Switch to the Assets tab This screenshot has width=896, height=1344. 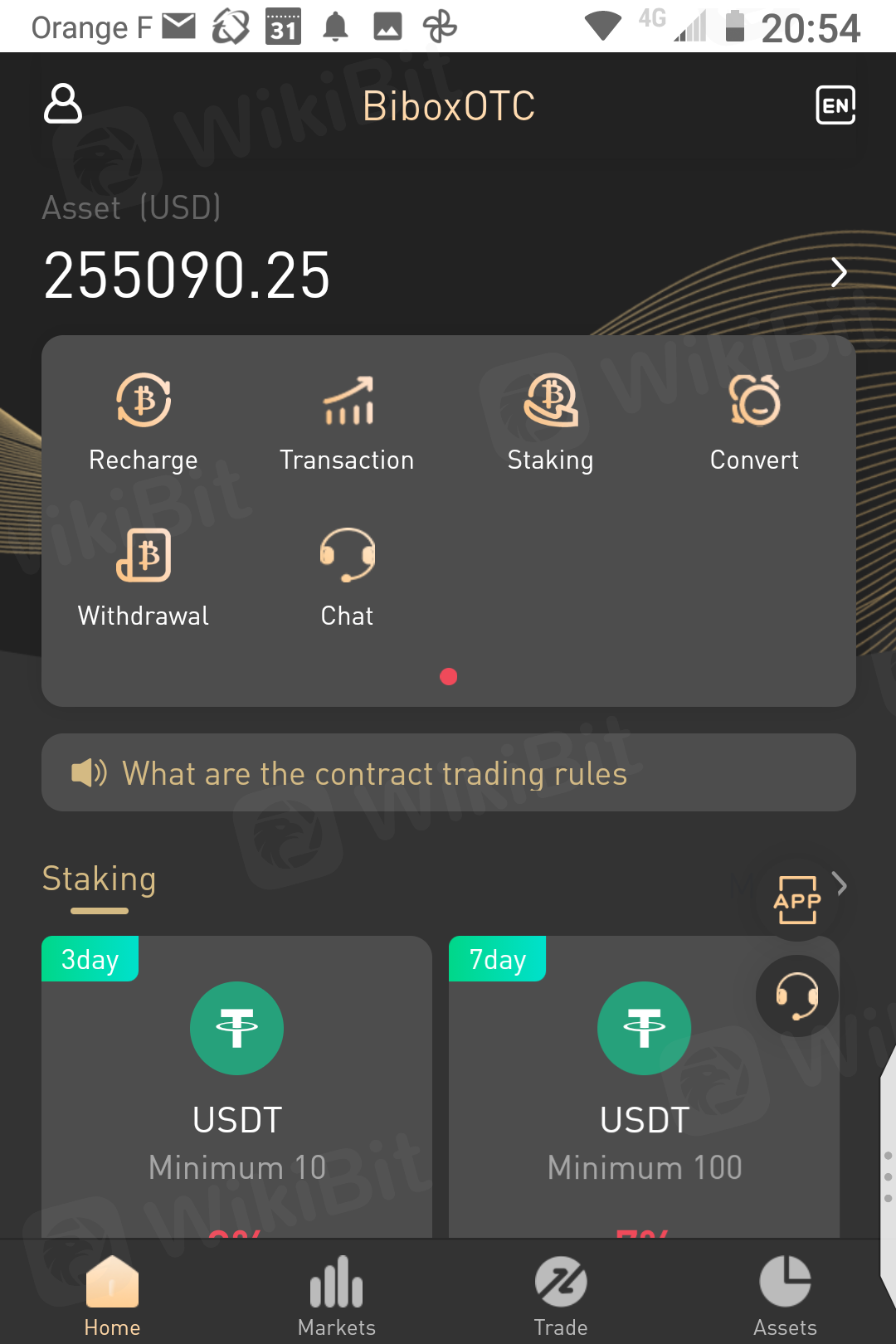785,1296
